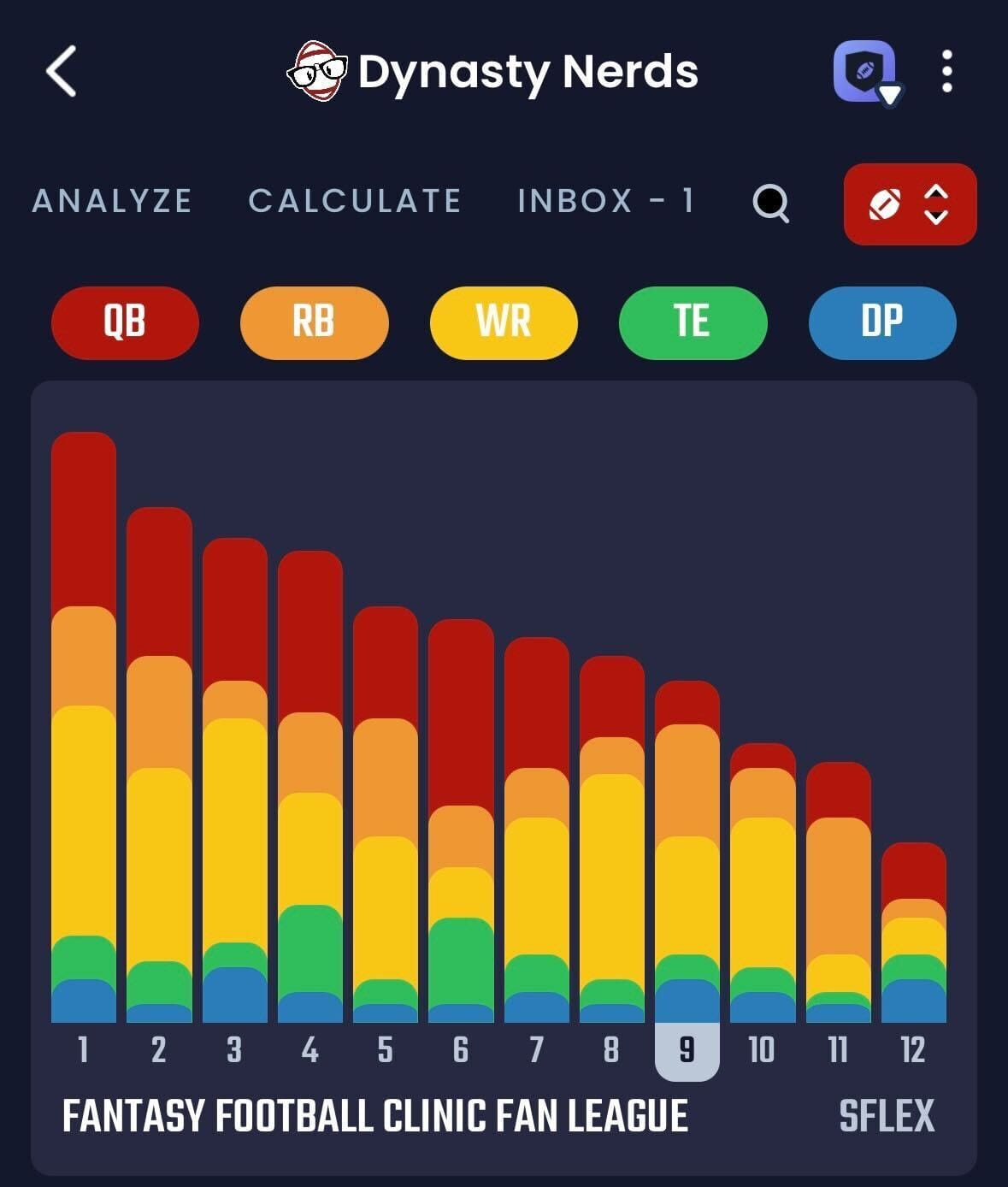Go back using the arrow
The image size is (1008, 1187).
62,71
